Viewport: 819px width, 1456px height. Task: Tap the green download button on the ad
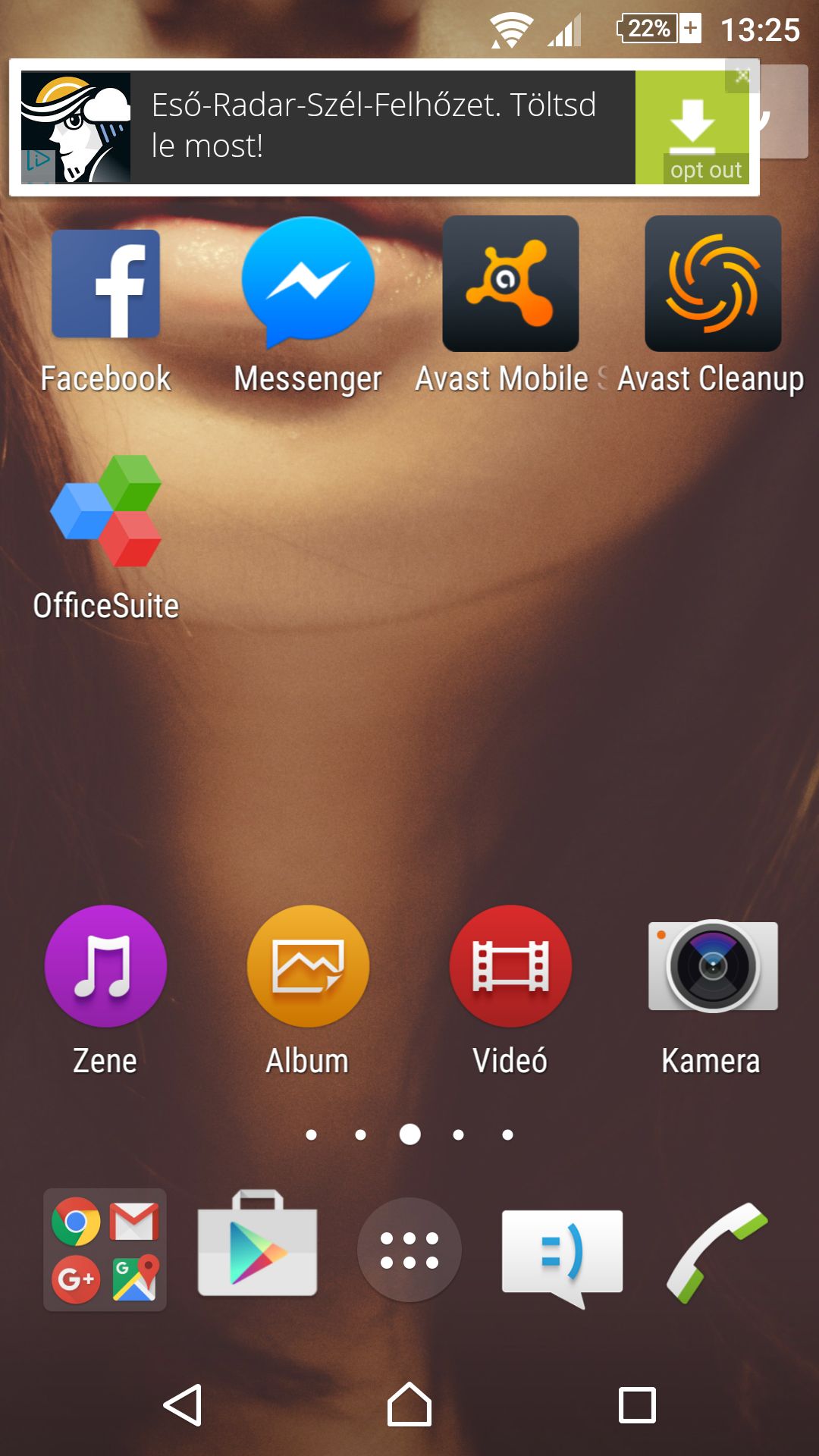click(690, 120)
